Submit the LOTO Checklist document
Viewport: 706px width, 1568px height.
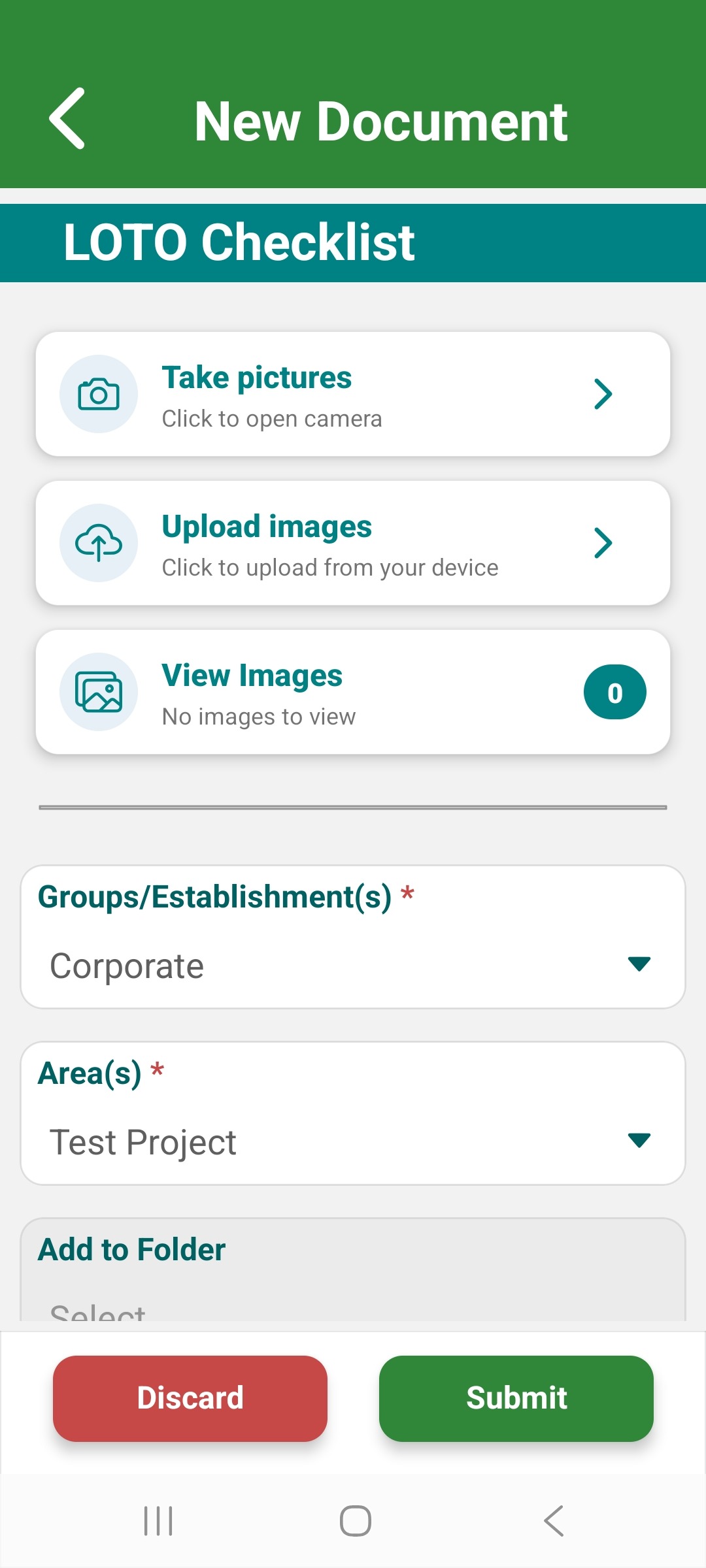(516, 1398)
